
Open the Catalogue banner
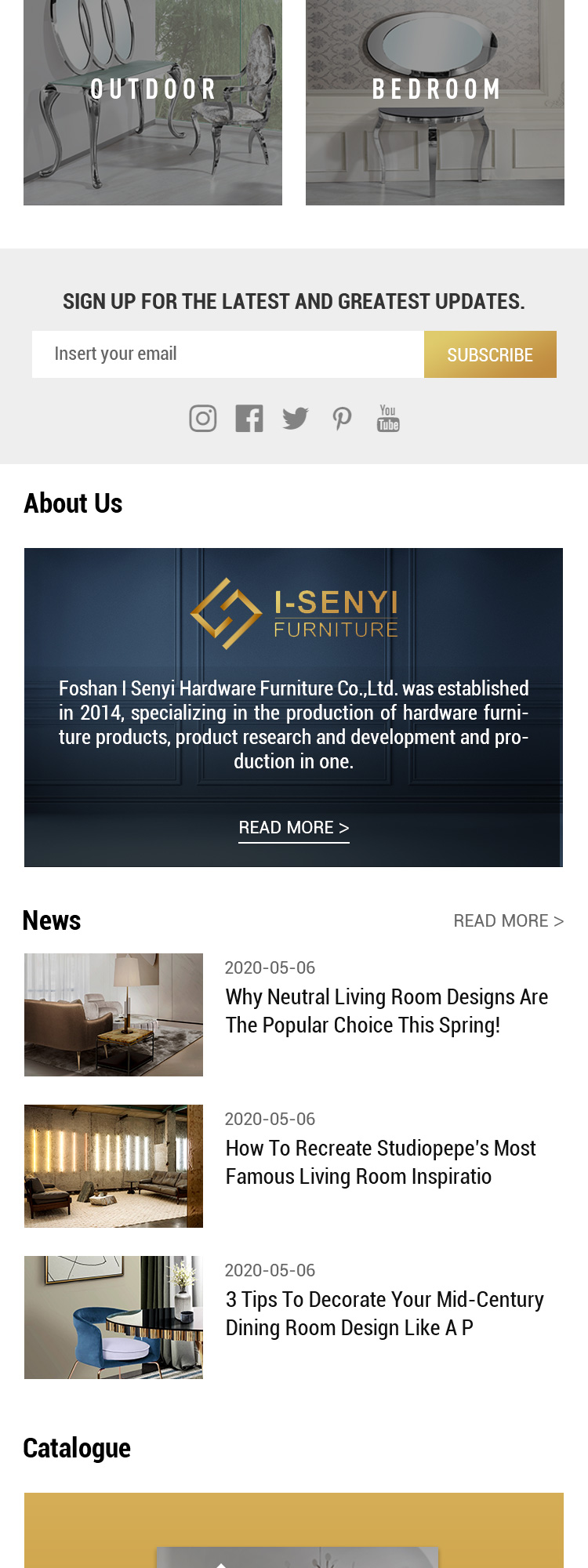coord(294,1529)
